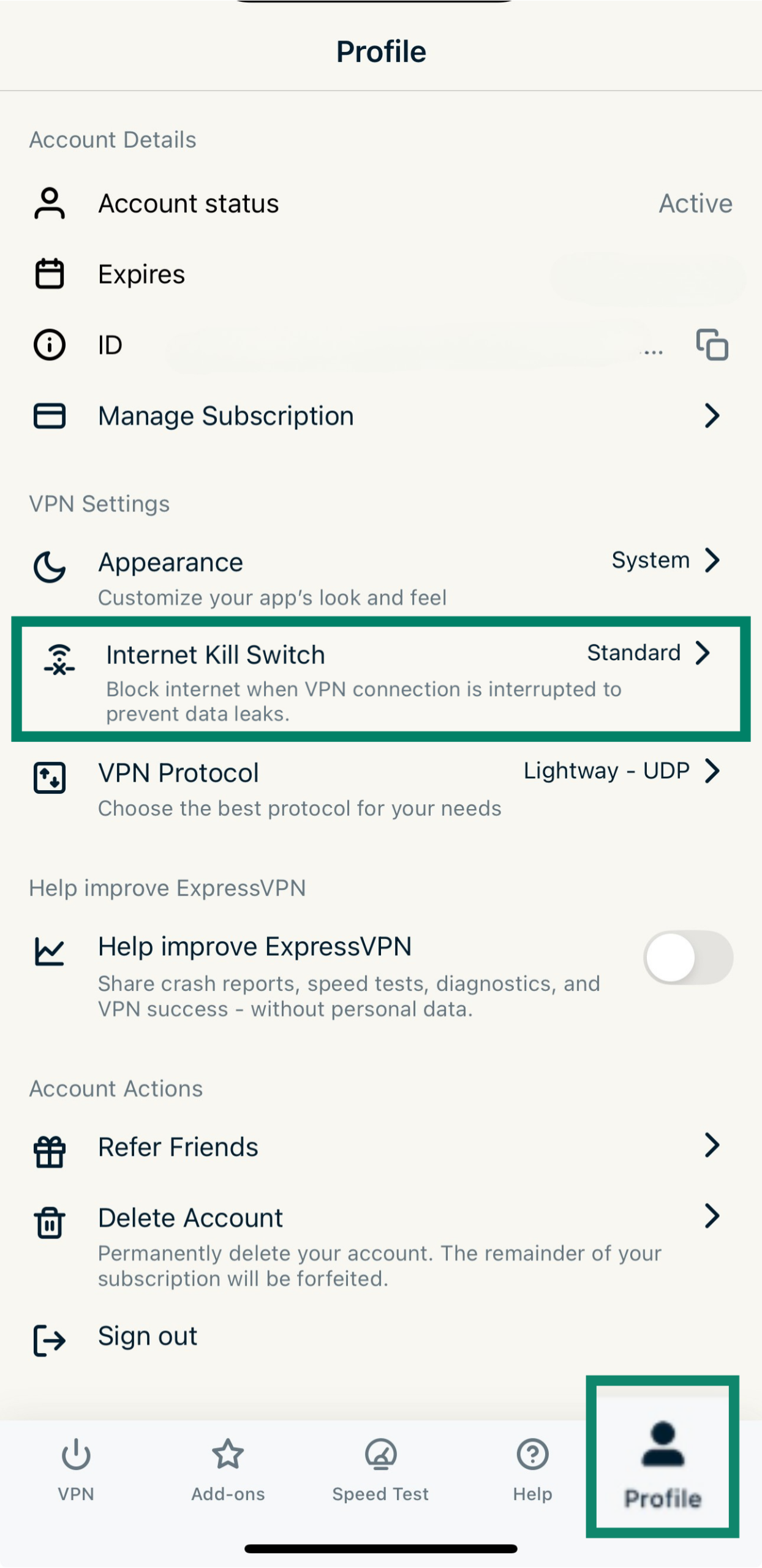
Task: Copy the account ID
Action: (712, 345)
